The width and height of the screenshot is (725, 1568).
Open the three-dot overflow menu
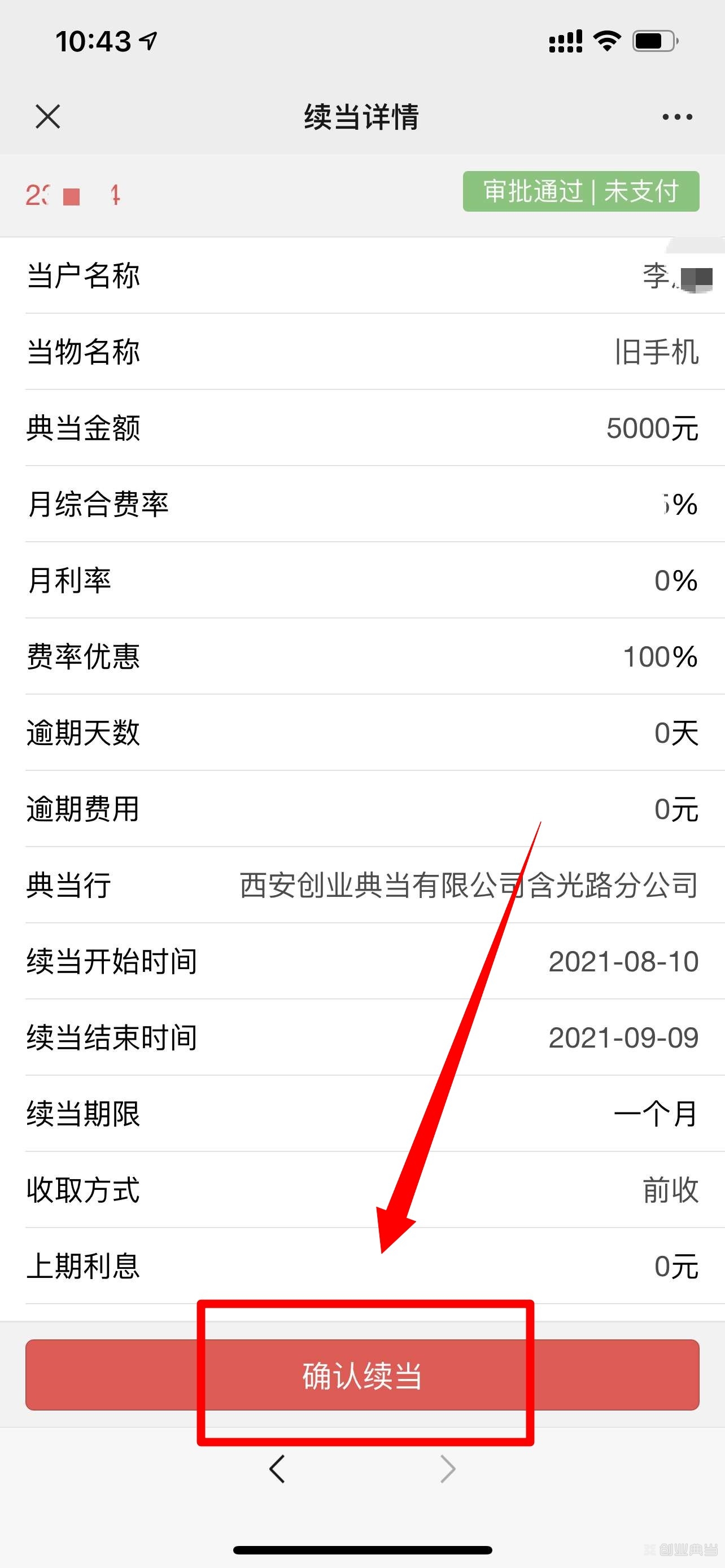[677, 116]
